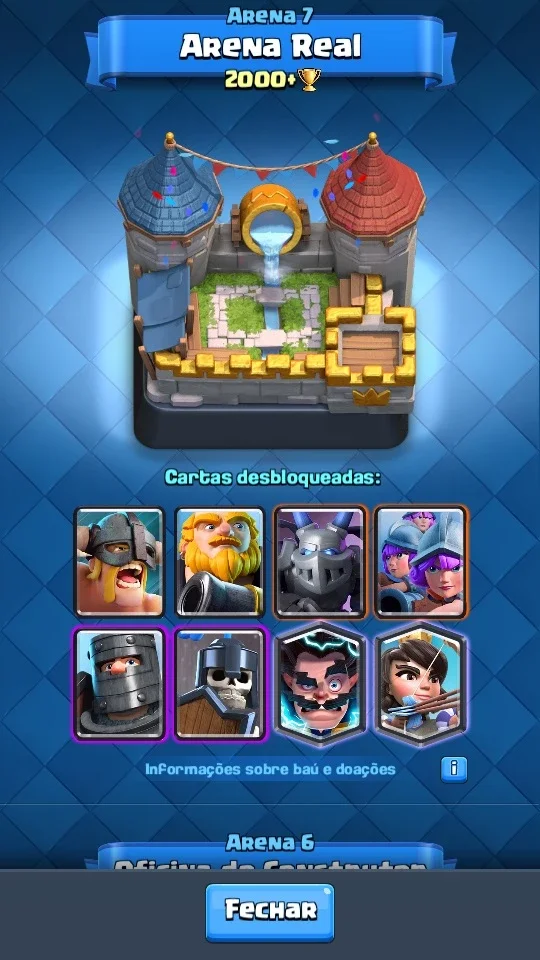View the Three Musketeers card
Screen dimensions: 540x960
(x=421, y=562)
